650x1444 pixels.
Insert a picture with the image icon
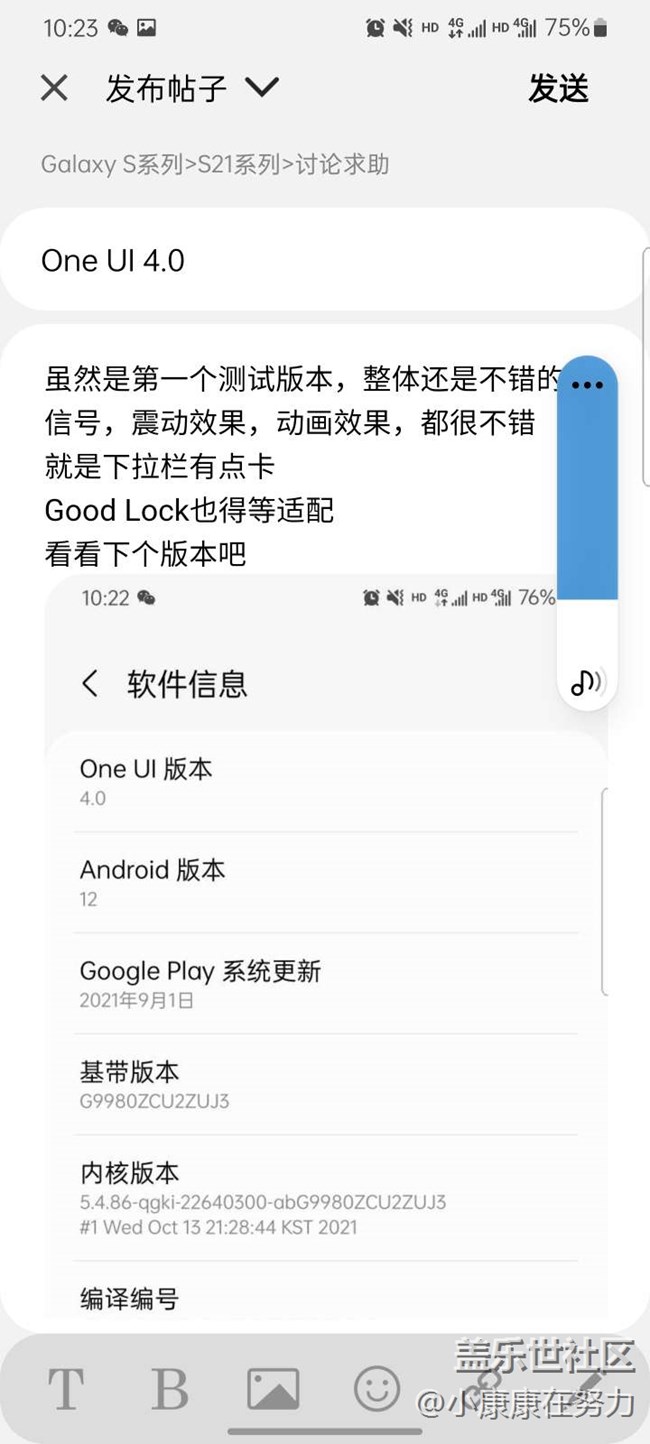(x=273, y=1389)
